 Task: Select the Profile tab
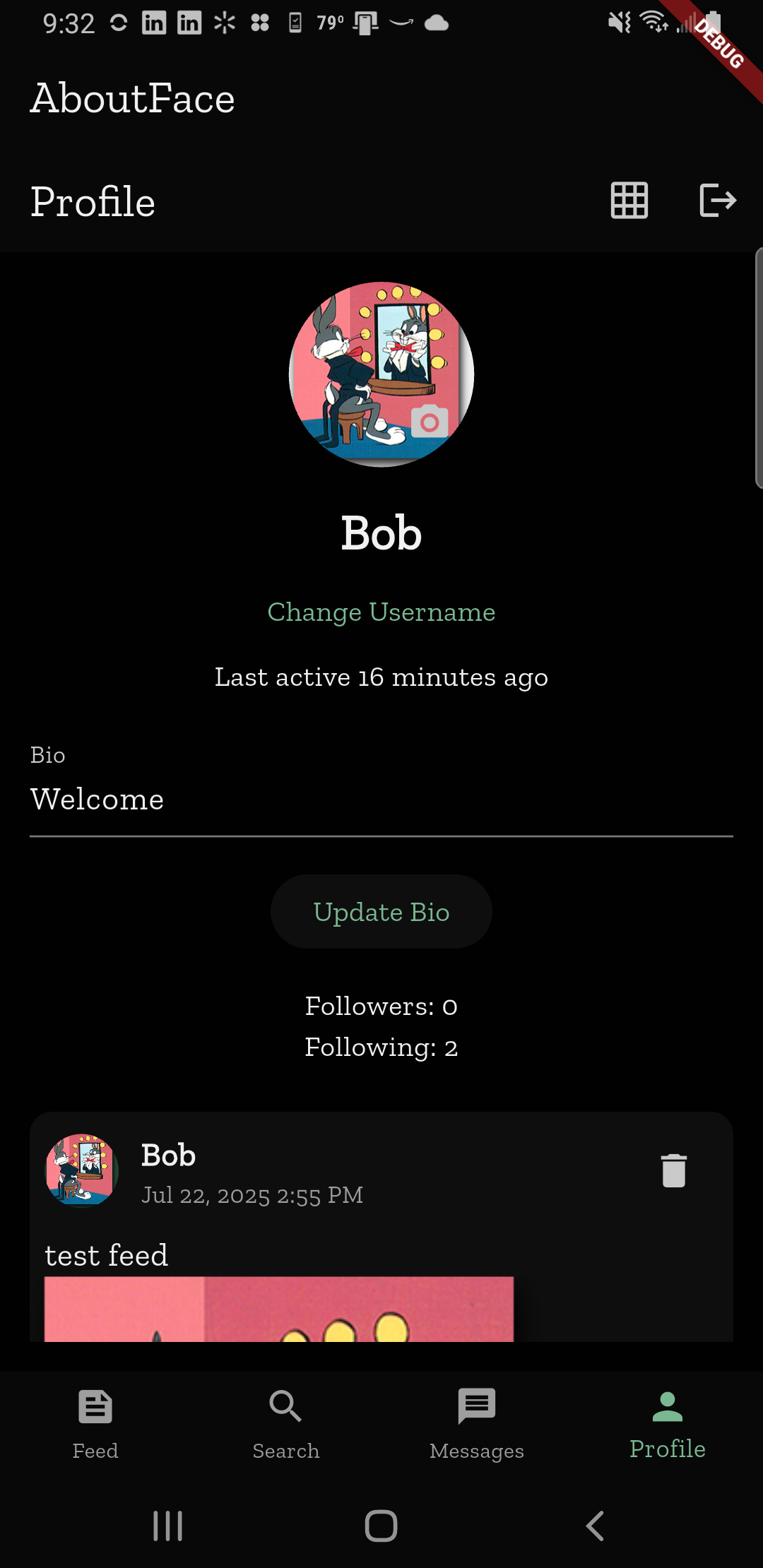667,1423
